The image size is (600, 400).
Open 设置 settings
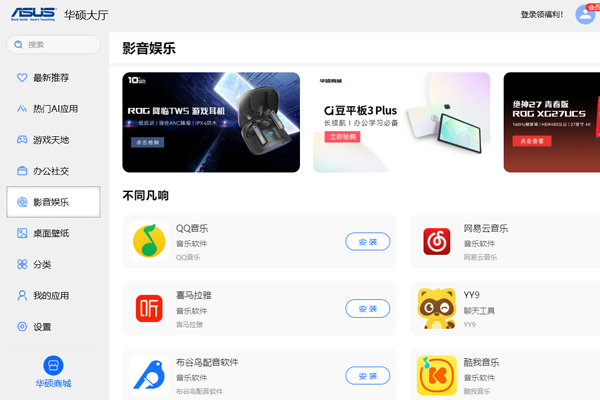tap(42, 327)
